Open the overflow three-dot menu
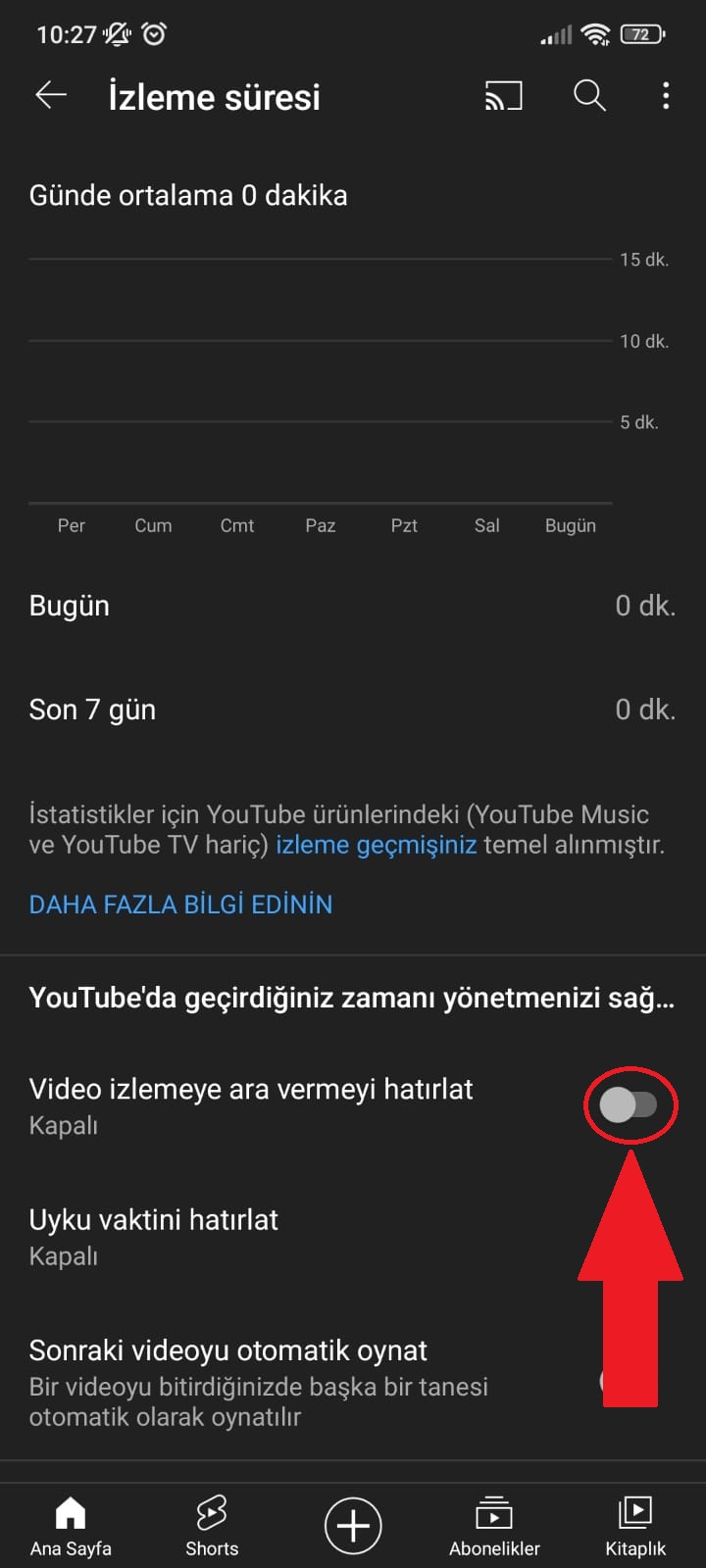The width and height of the screenshot is (706, 1568). (666, 95)
